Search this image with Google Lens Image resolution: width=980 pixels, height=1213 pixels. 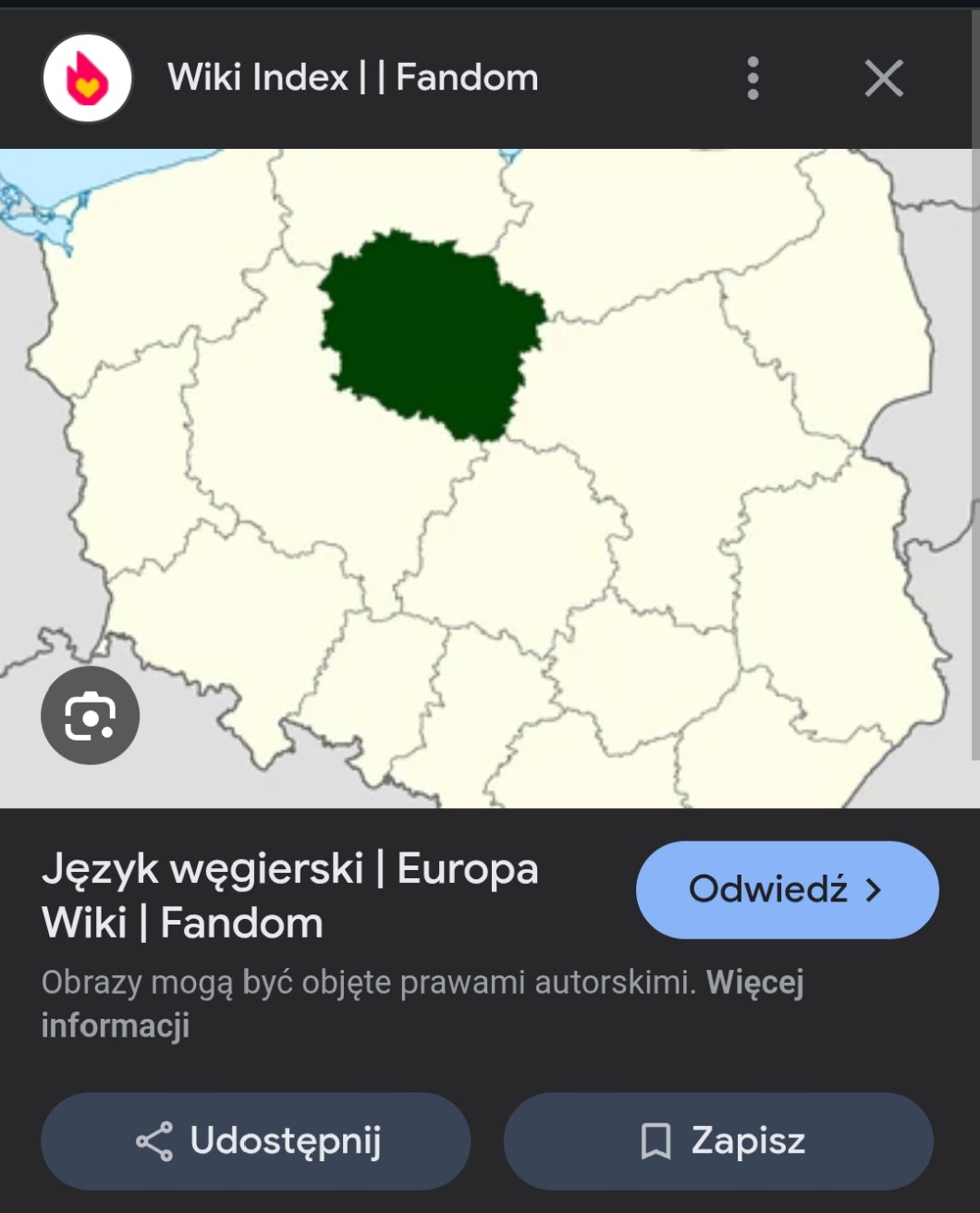coord(90,715)
